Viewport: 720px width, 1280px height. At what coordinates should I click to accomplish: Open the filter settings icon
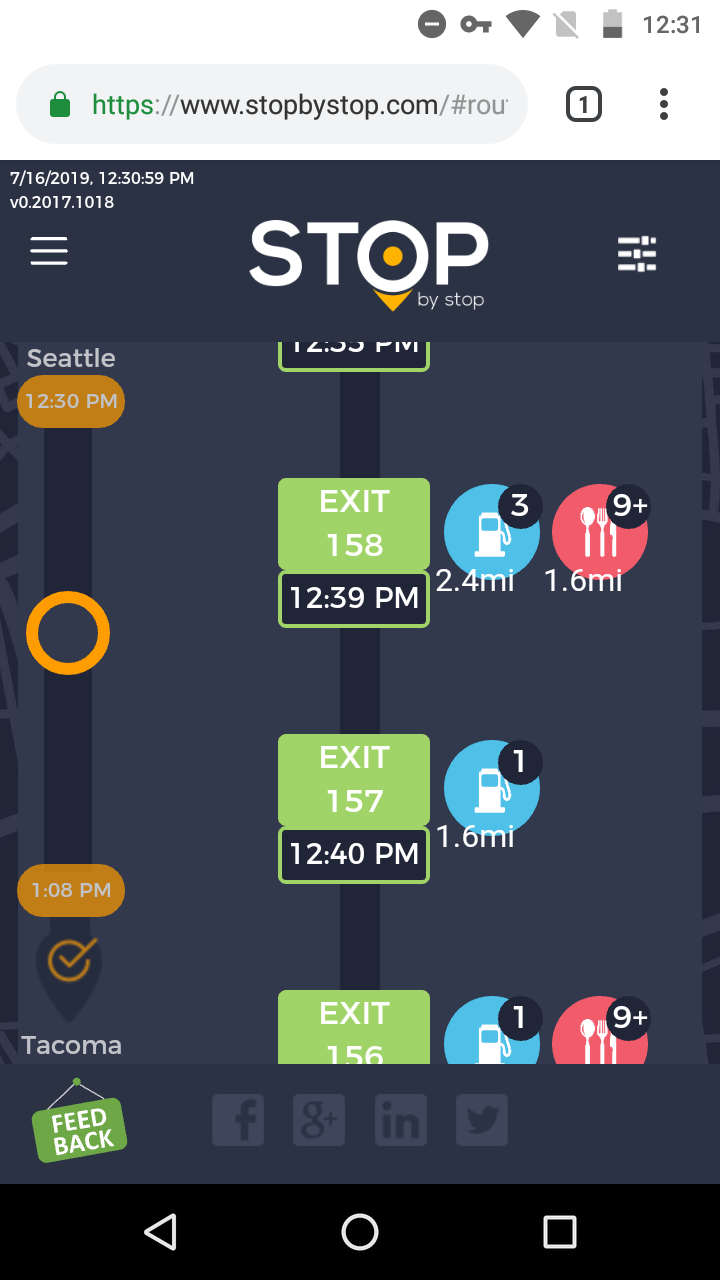coord(637,254)
